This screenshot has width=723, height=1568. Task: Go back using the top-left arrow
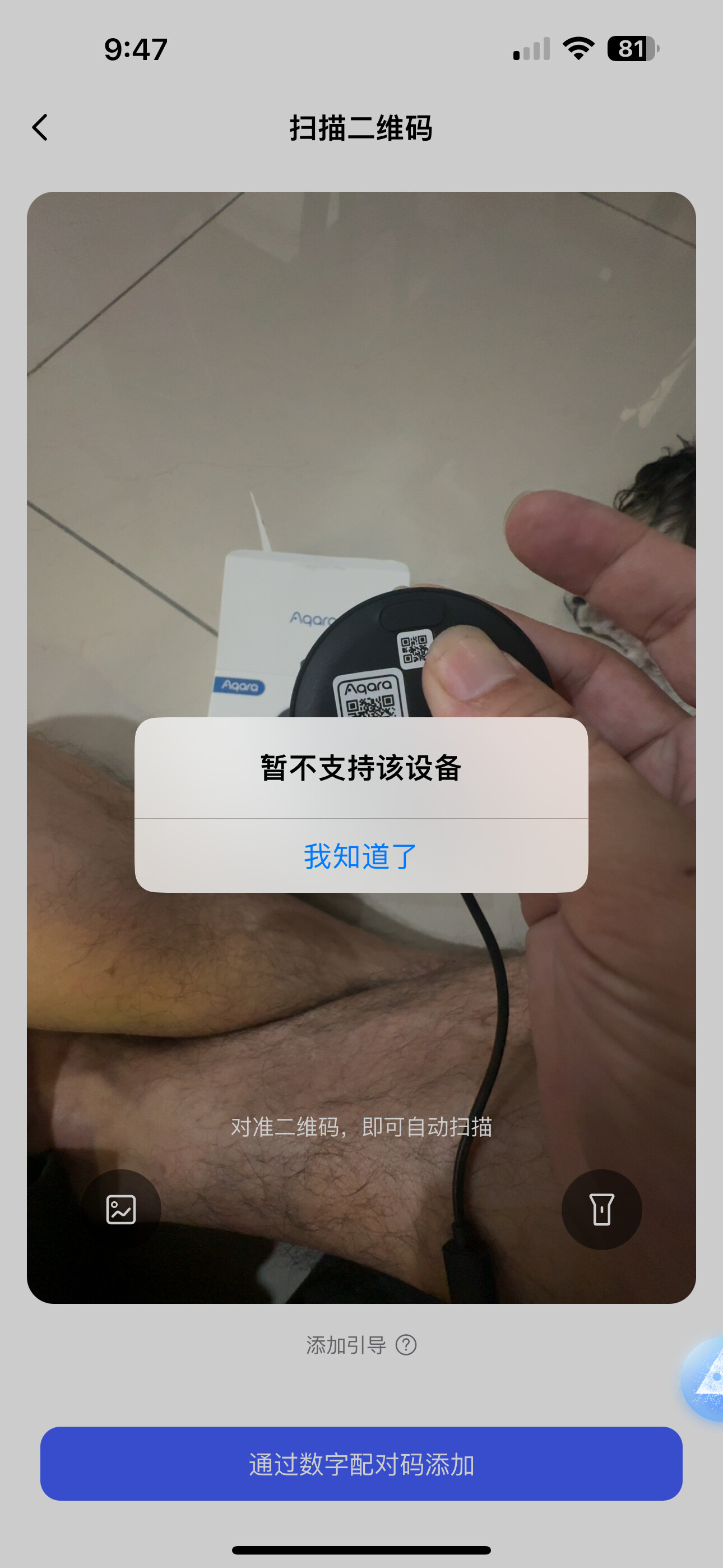pyautogui.click(x=40, y=128)
